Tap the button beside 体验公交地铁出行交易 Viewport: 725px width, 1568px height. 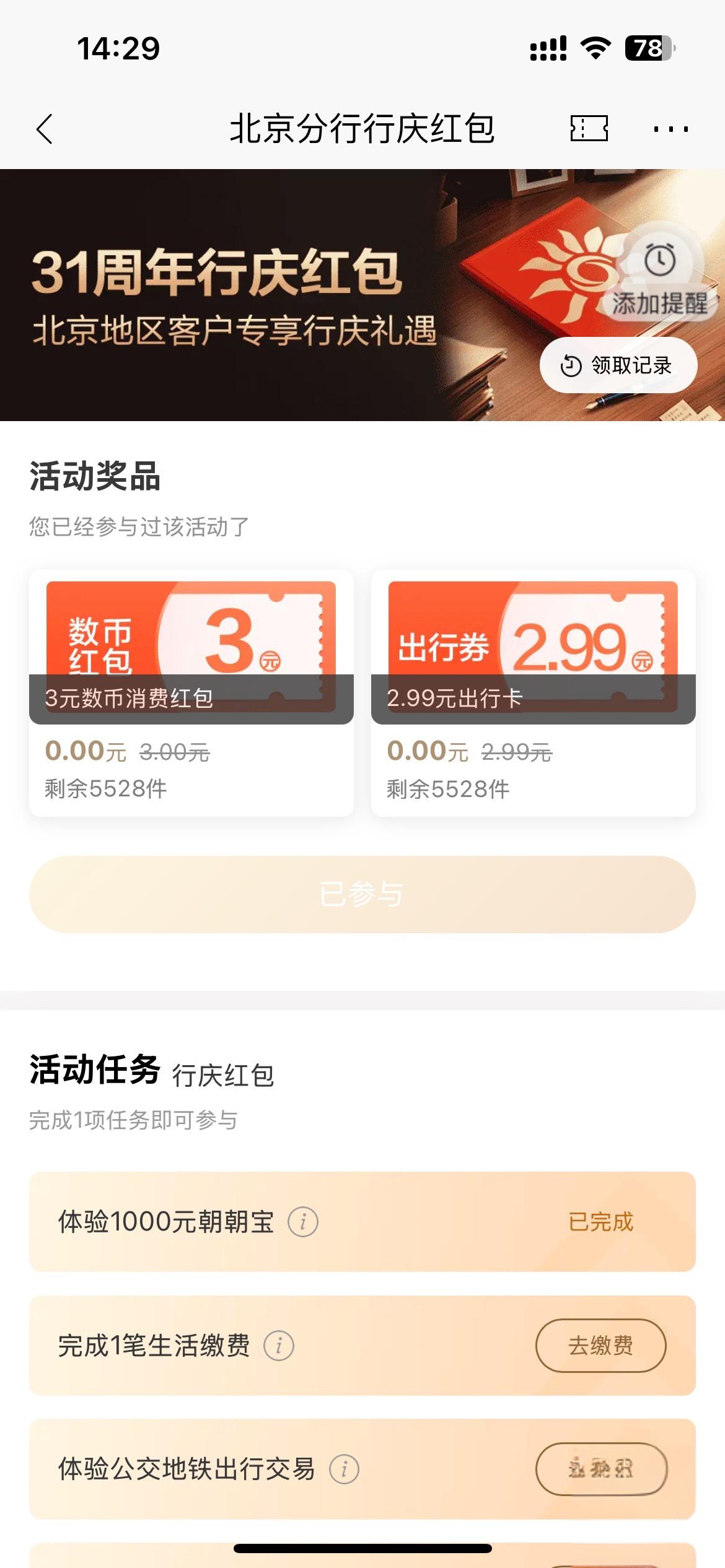[600, 1469]
